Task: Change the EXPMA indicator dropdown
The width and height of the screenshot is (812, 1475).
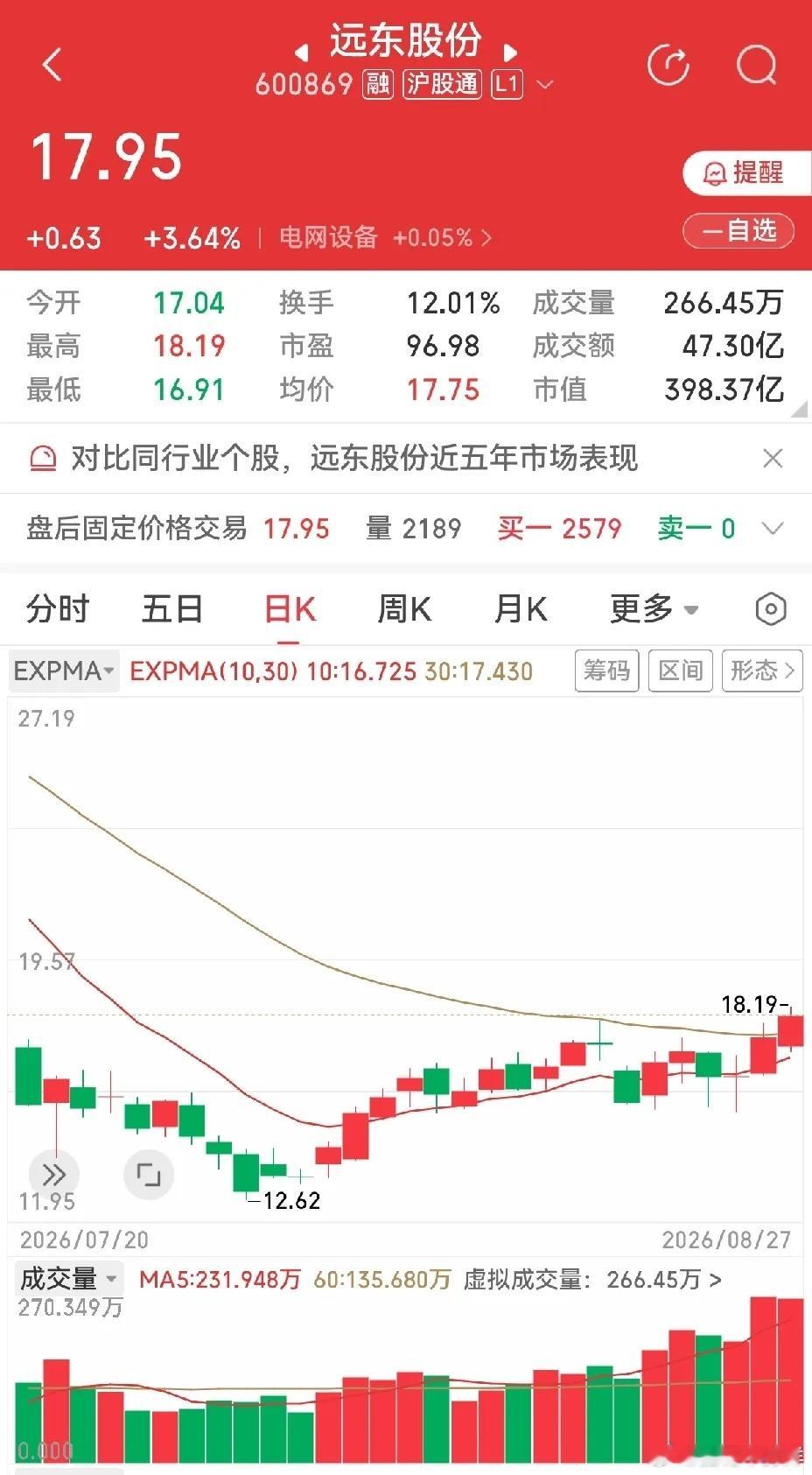Action: coord(64,671)
